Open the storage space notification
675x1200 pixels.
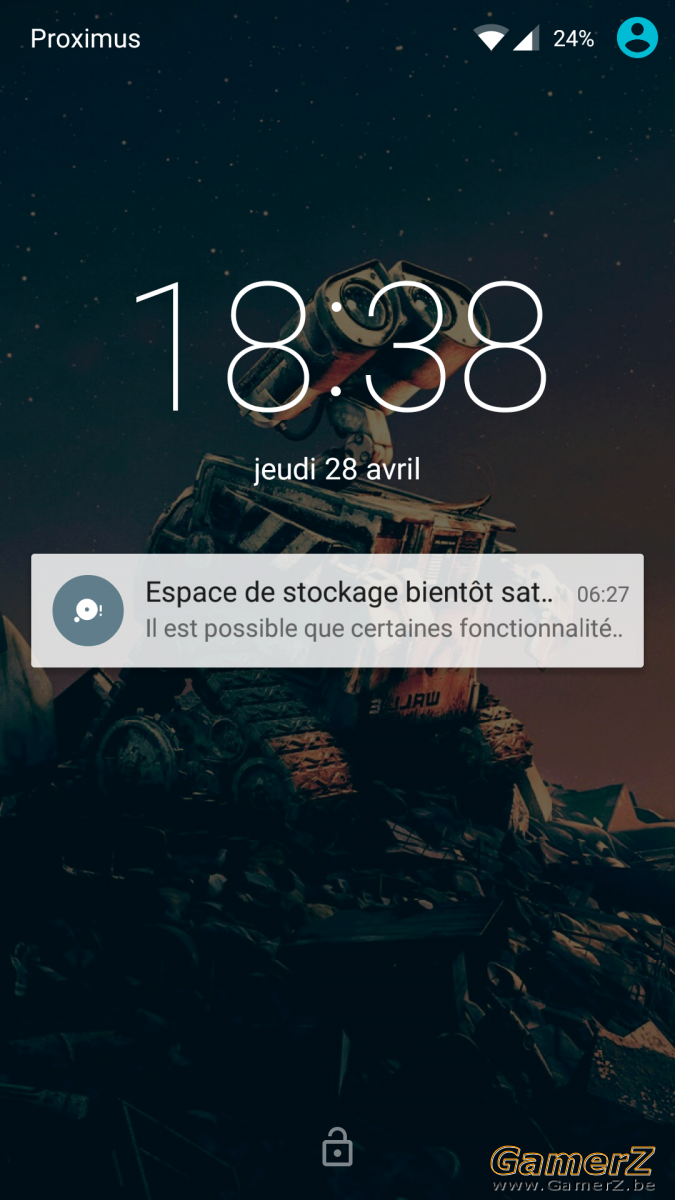337,610
